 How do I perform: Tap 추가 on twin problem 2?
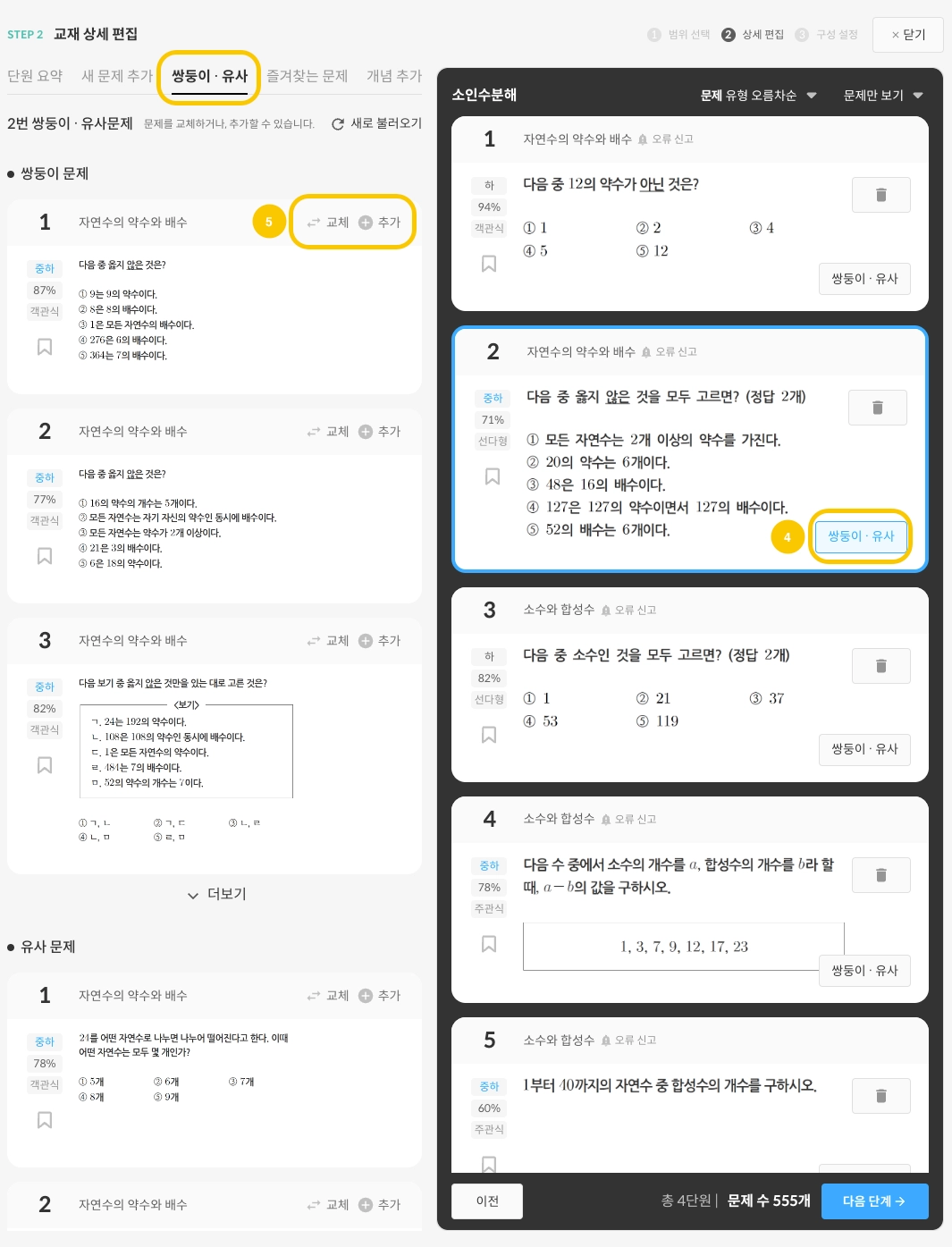[380, 432]
